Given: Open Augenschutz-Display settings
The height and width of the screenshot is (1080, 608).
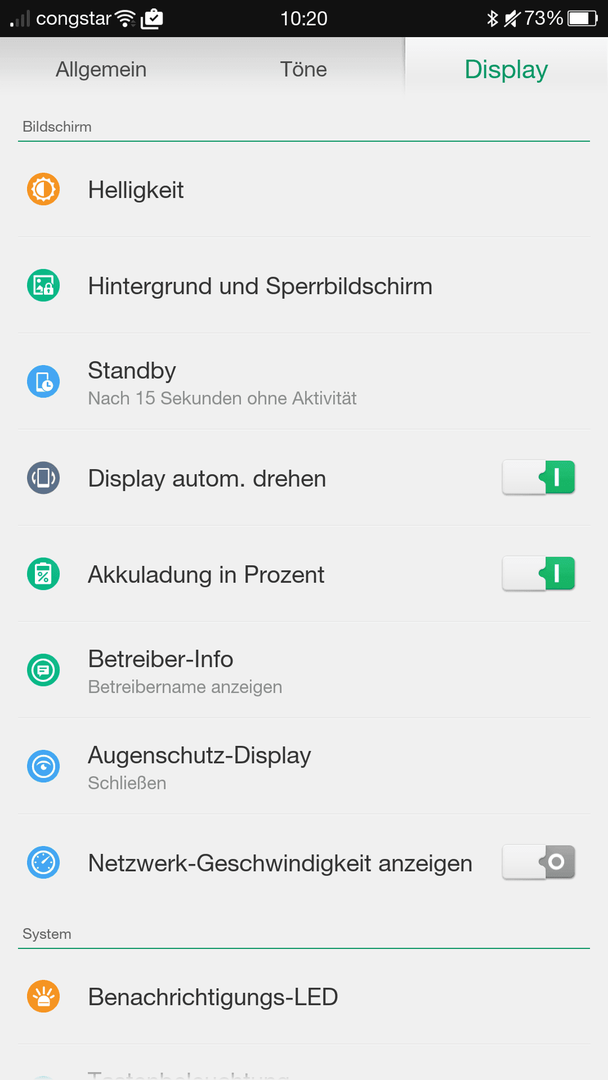Looking at the screenshot, I should coord(304,766).
